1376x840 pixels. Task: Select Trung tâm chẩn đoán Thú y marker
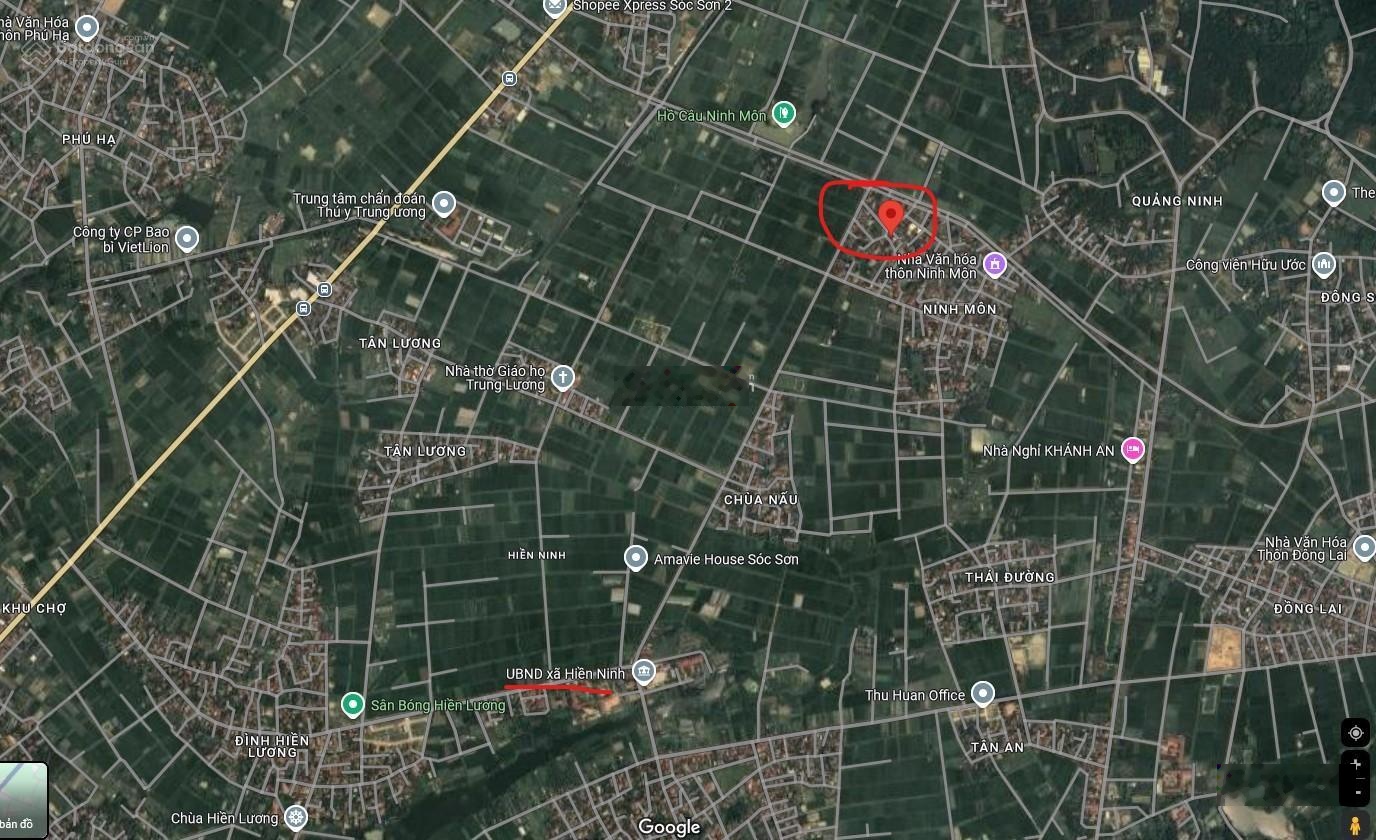(443, 204)
